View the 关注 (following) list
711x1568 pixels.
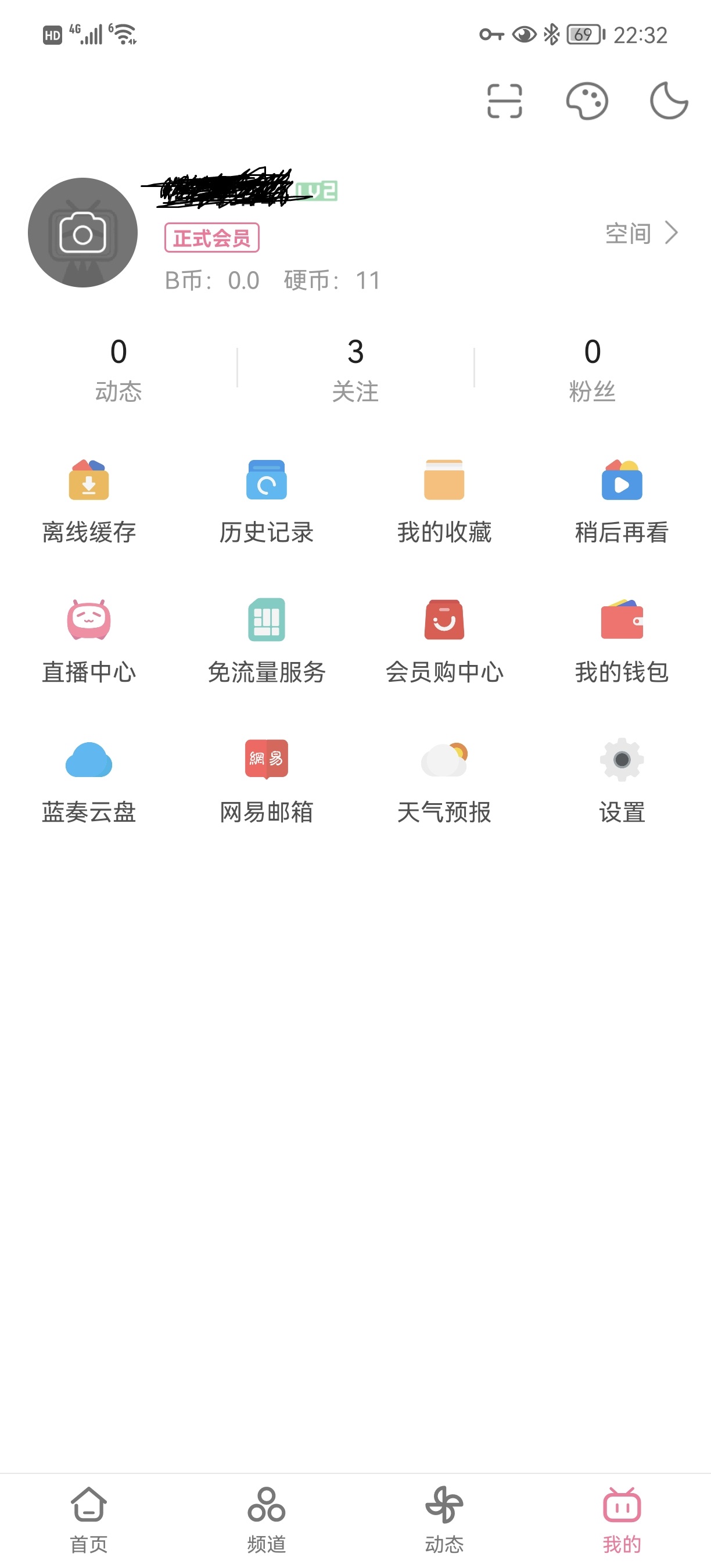[x=356, y=365]
